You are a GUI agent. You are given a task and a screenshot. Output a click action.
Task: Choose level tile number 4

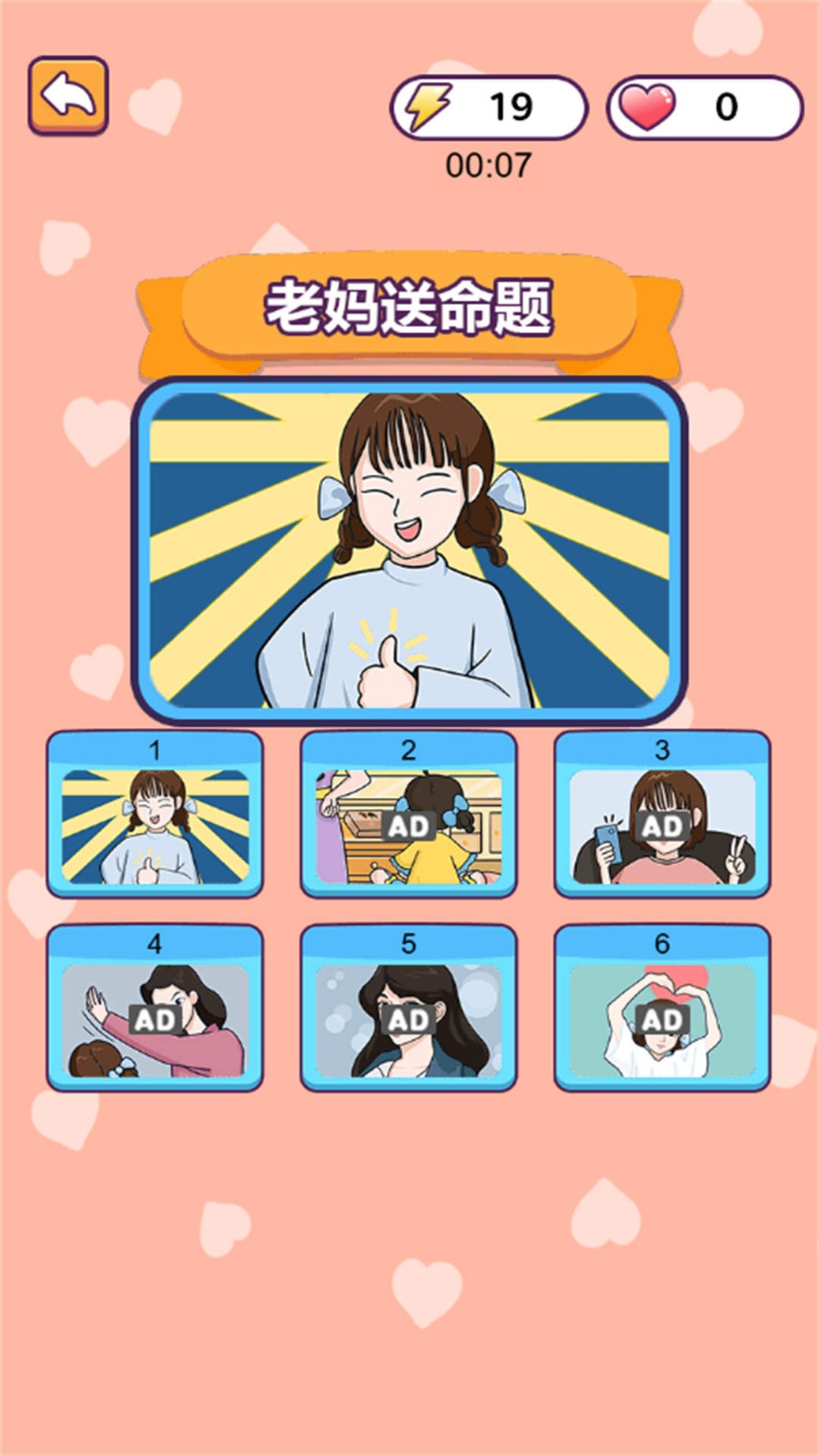(155, 1008)
